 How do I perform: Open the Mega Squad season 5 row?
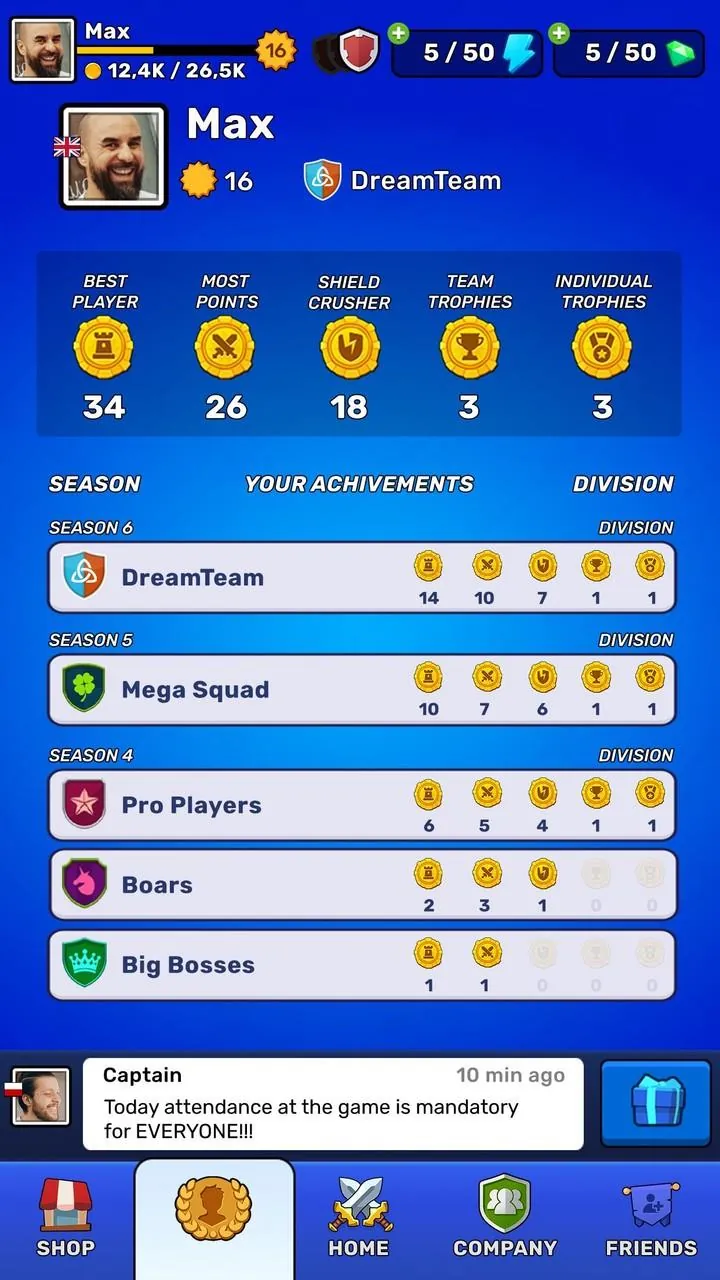(x=362, y=690)
